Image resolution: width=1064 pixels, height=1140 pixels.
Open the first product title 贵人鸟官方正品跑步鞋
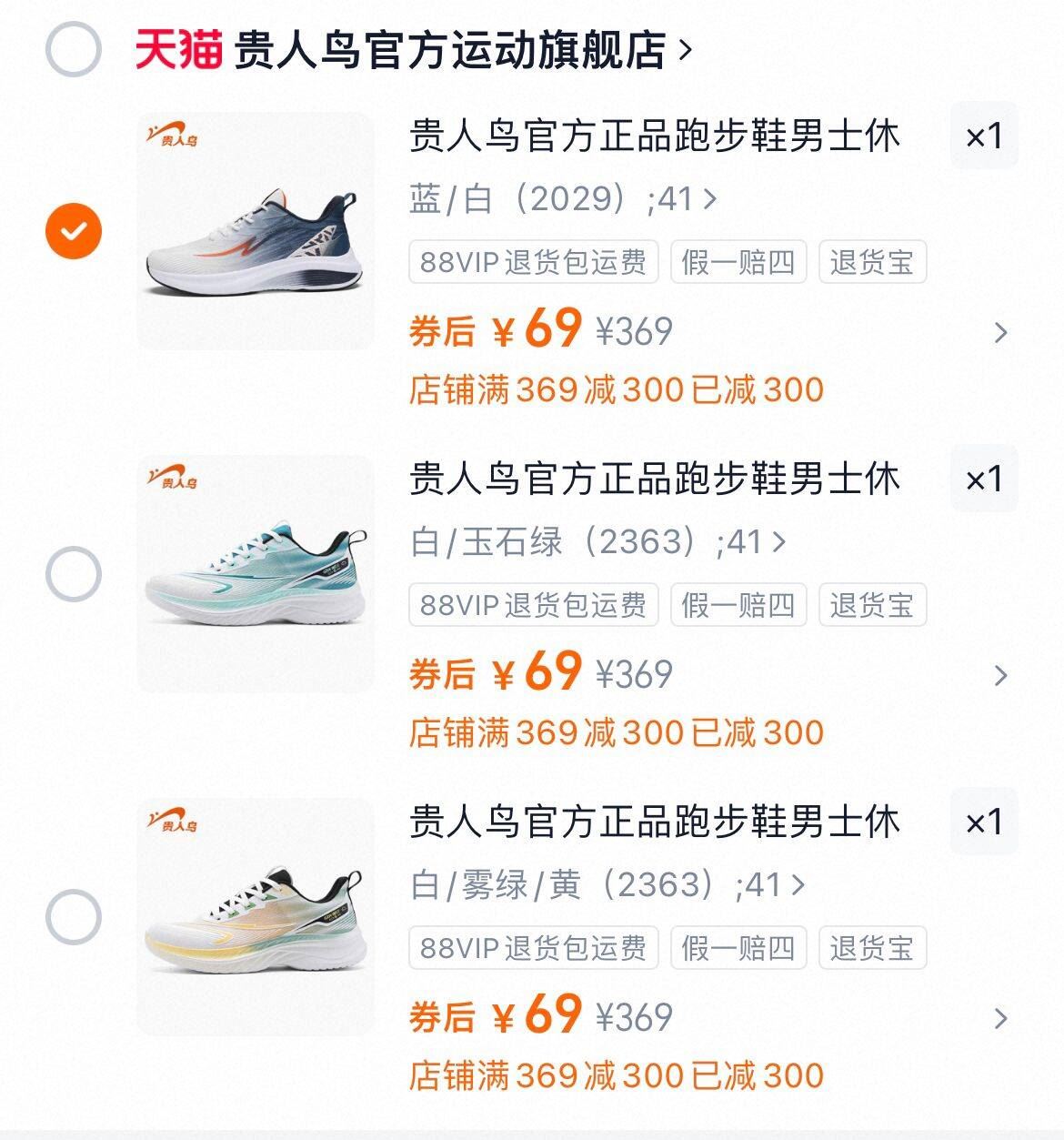click(655, 136)
